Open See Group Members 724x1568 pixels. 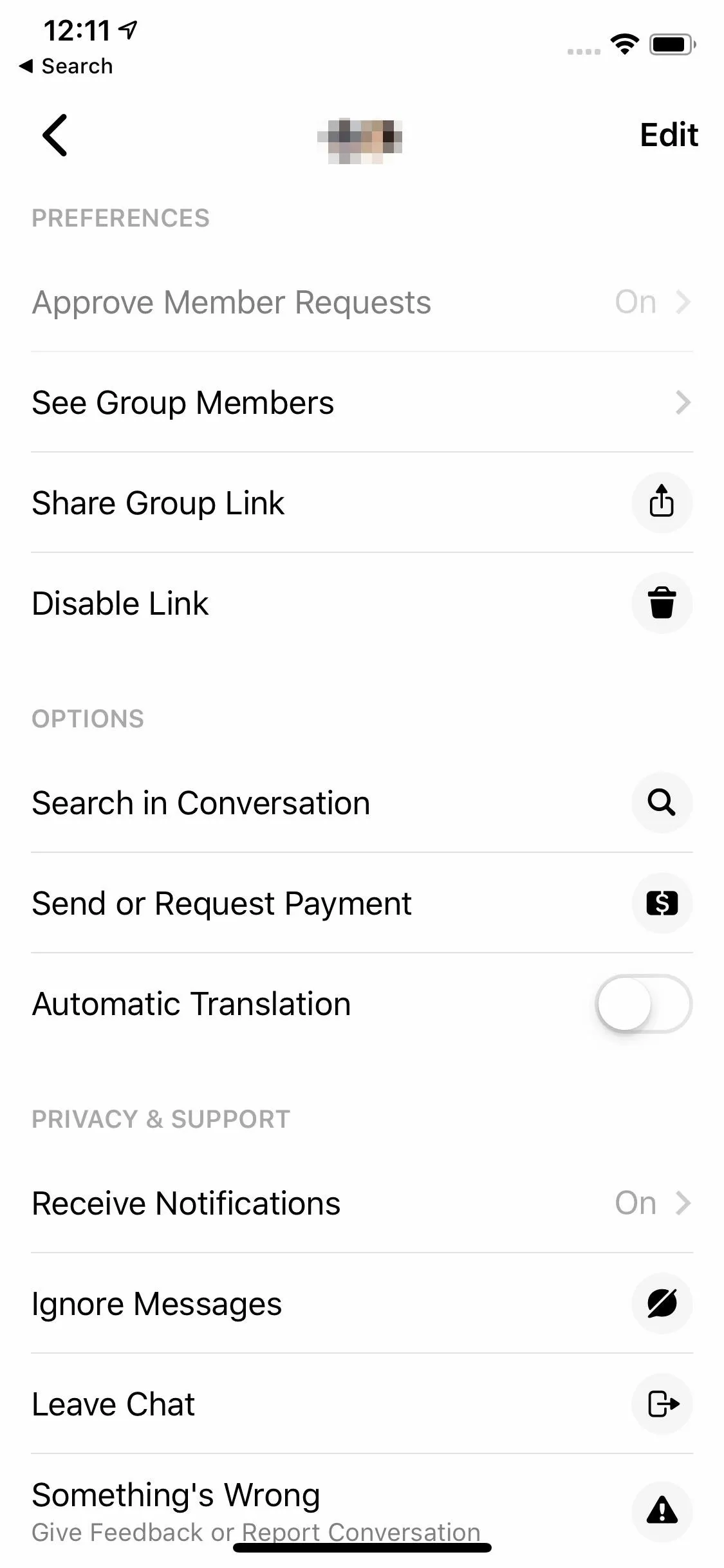[x=362, y=402]
